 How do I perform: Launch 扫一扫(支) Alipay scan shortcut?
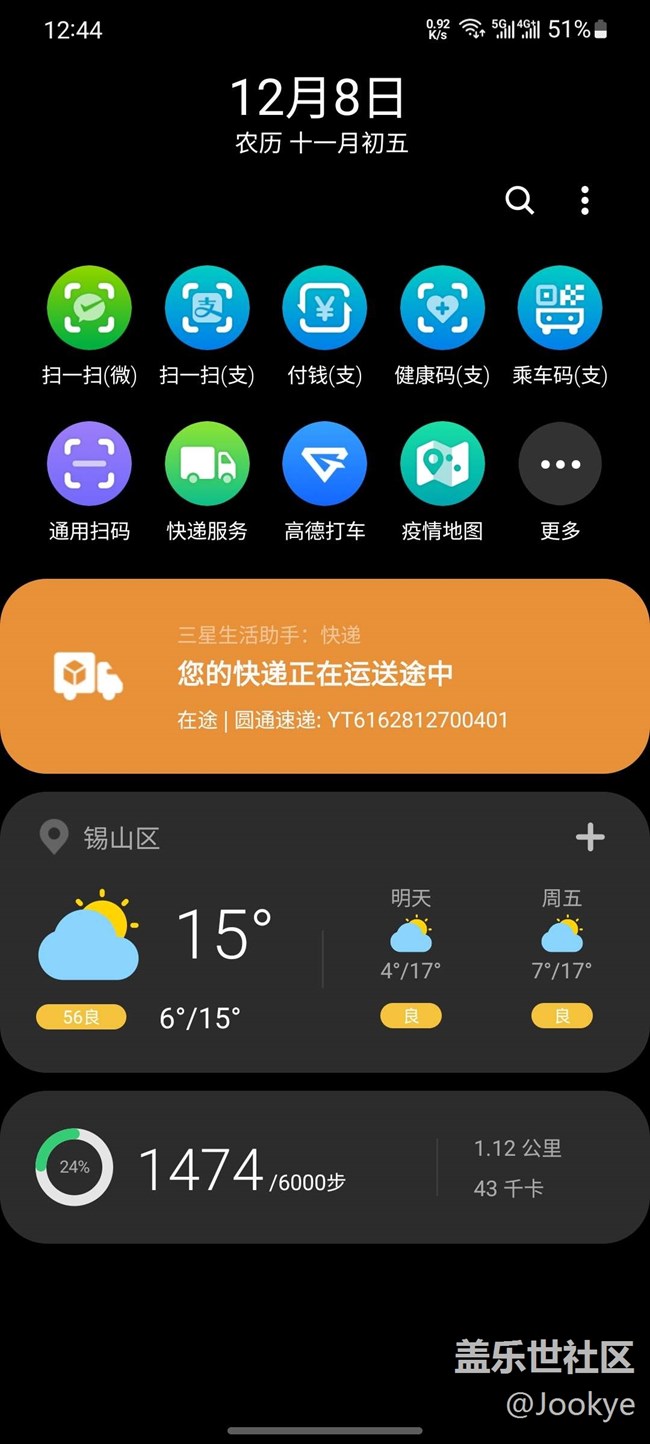(207, 308)
